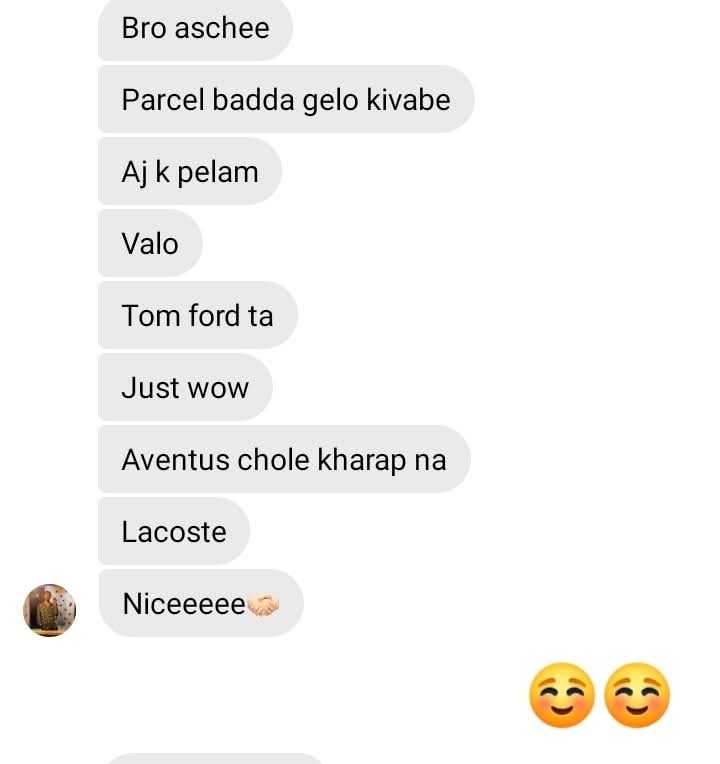Click the 'Lacoste' message bubble

click(x=173, y=532)
